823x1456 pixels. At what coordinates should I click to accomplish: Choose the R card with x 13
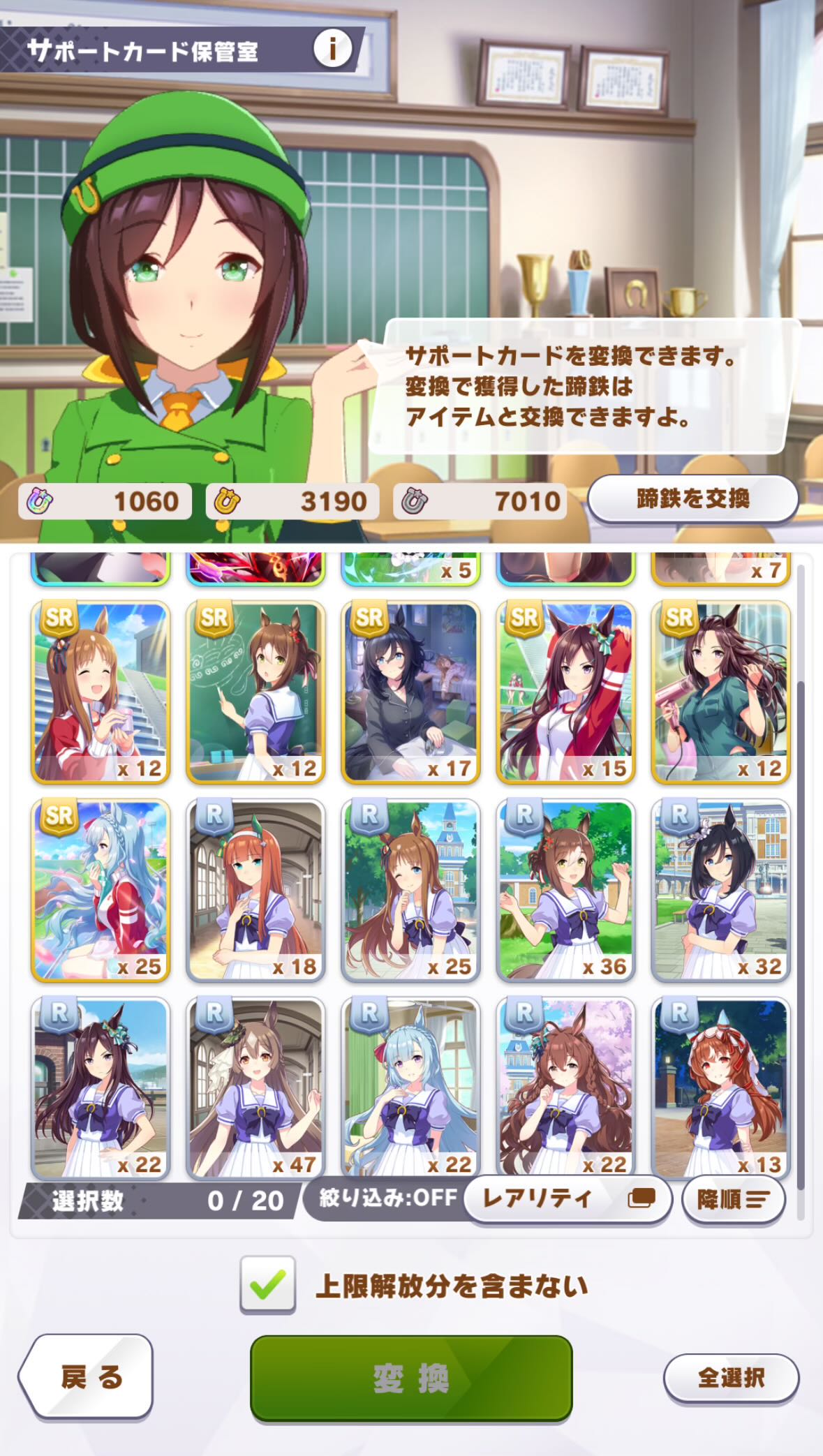[x=720, y=1087]
